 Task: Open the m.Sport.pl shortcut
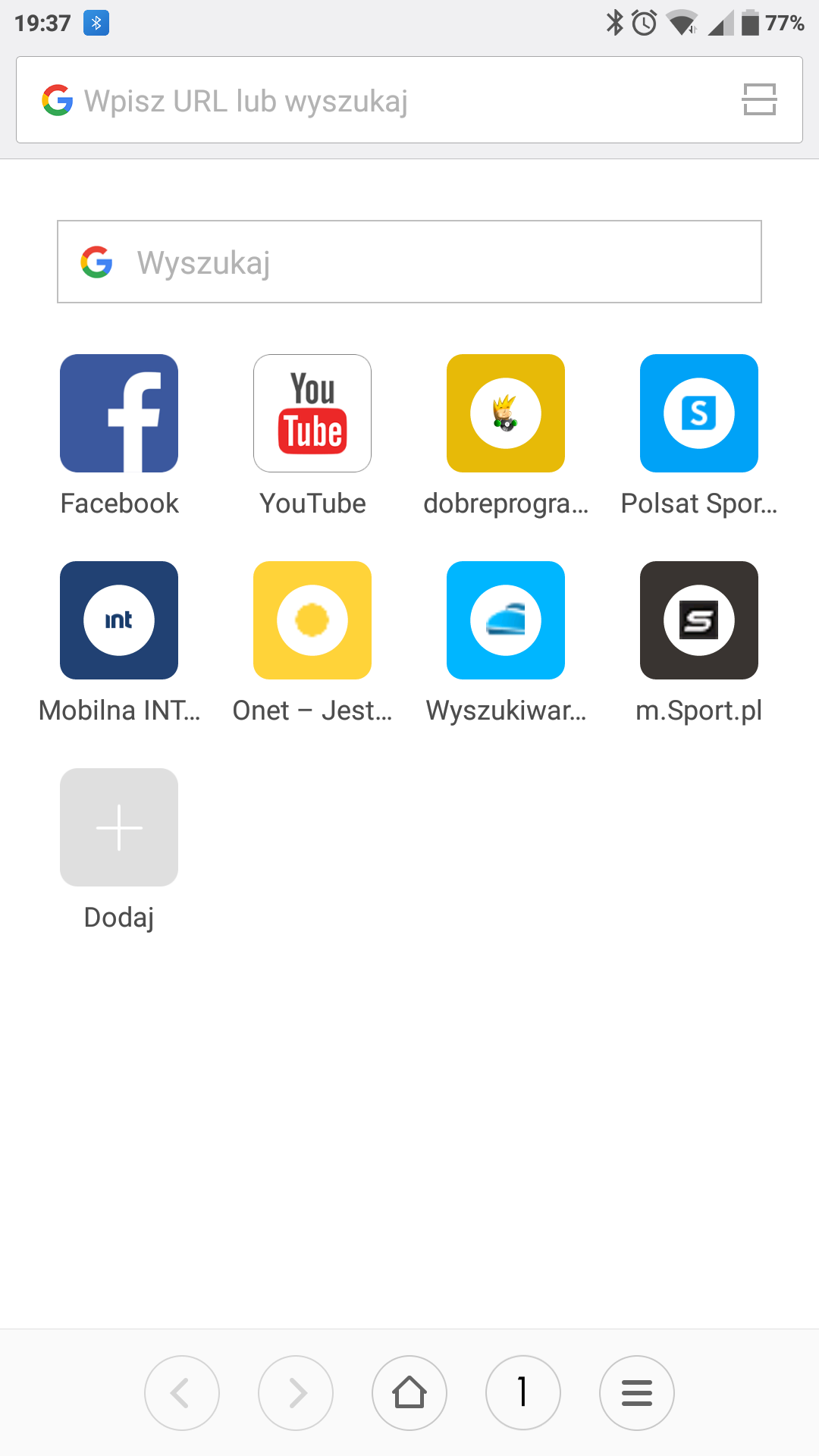click(x=699, y=621)
